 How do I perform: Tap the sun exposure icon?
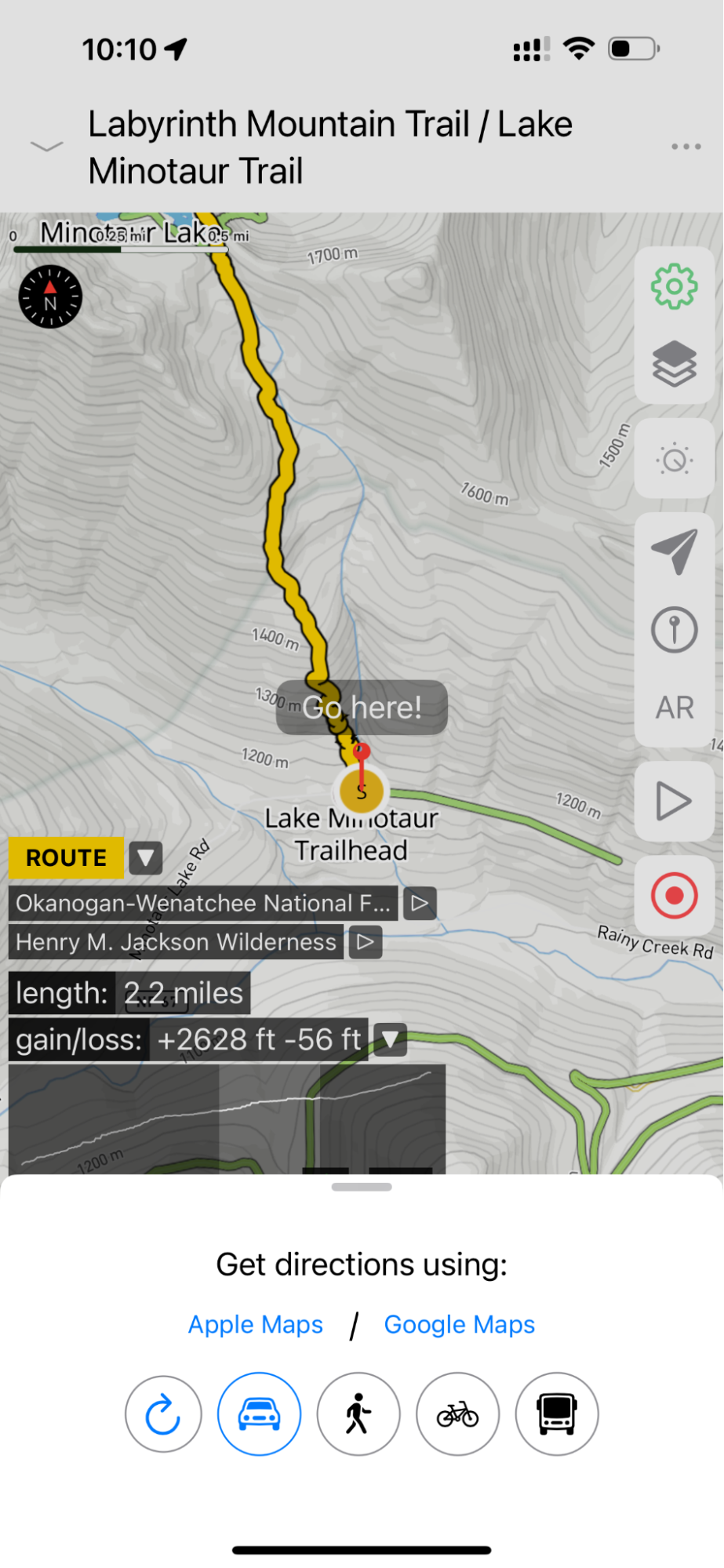pyautogui.click(x=674, y=459)
